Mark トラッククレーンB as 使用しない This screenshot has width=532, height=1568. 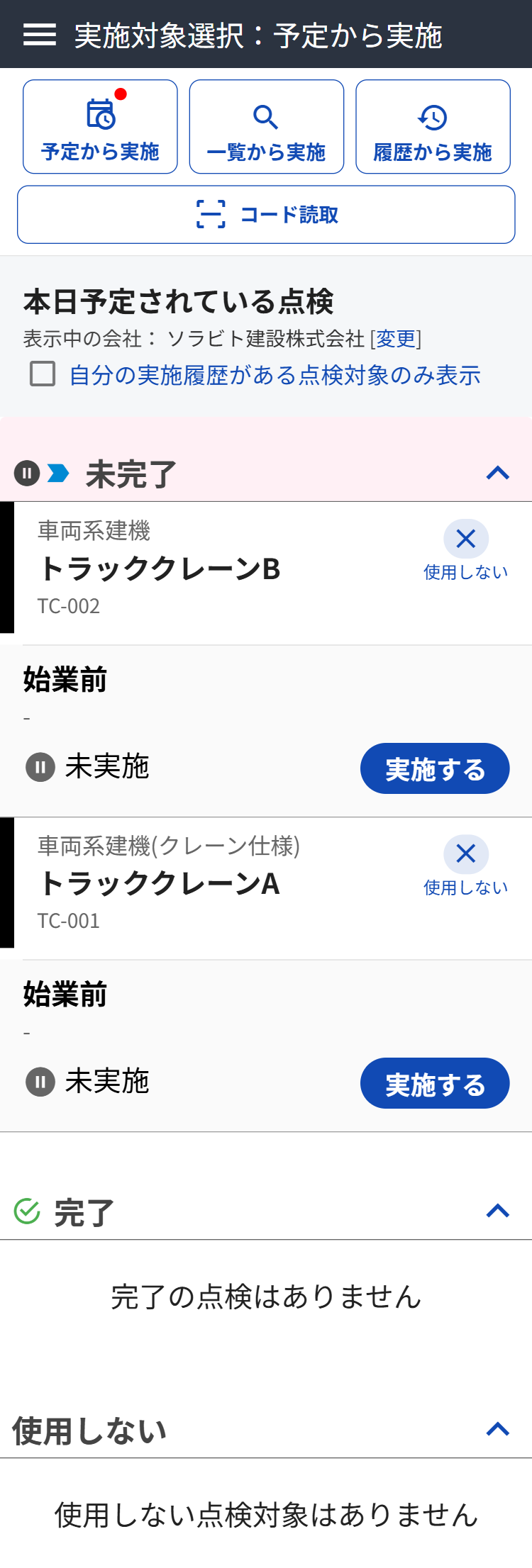pyautogui.click(x=466, y=539)
